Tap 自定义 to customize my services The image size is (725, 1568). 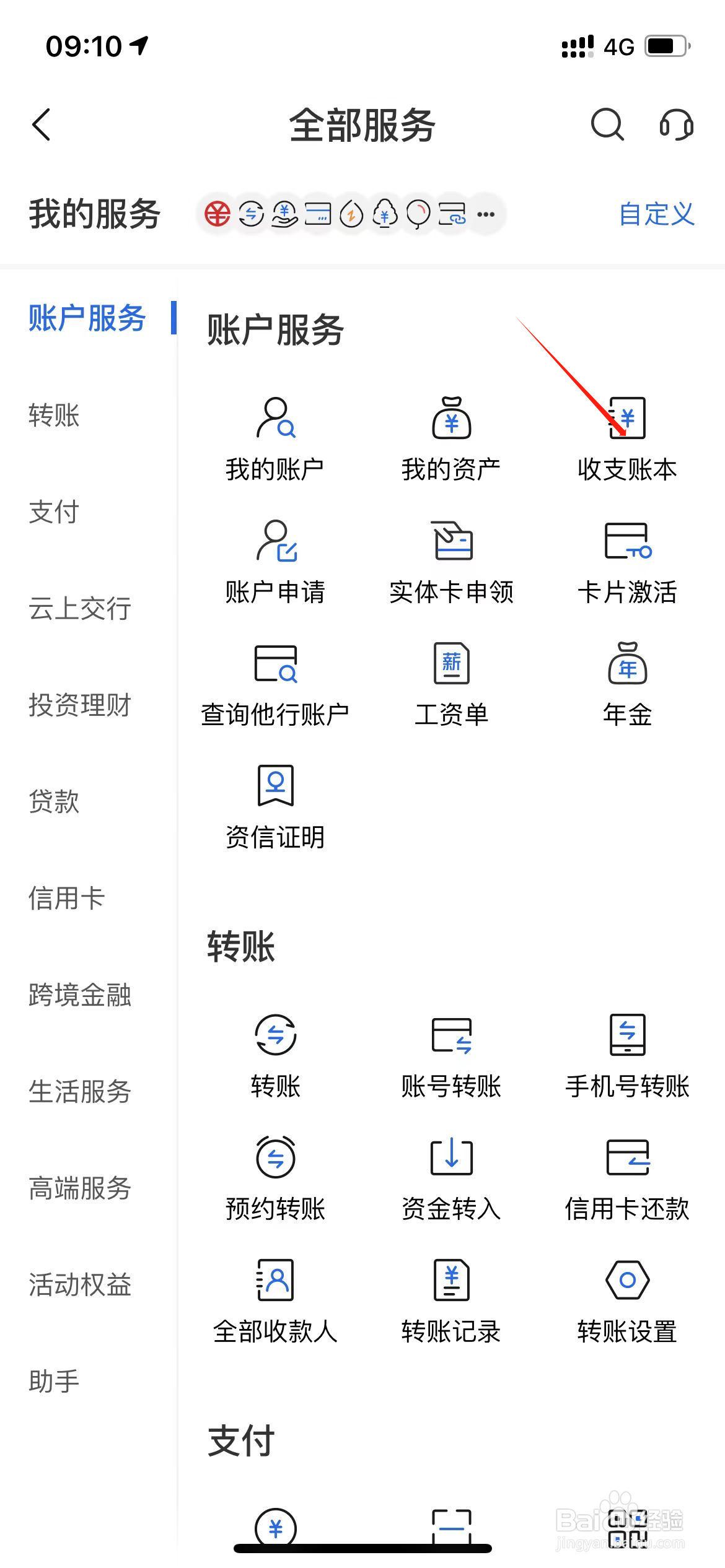[x=657, y=214]
